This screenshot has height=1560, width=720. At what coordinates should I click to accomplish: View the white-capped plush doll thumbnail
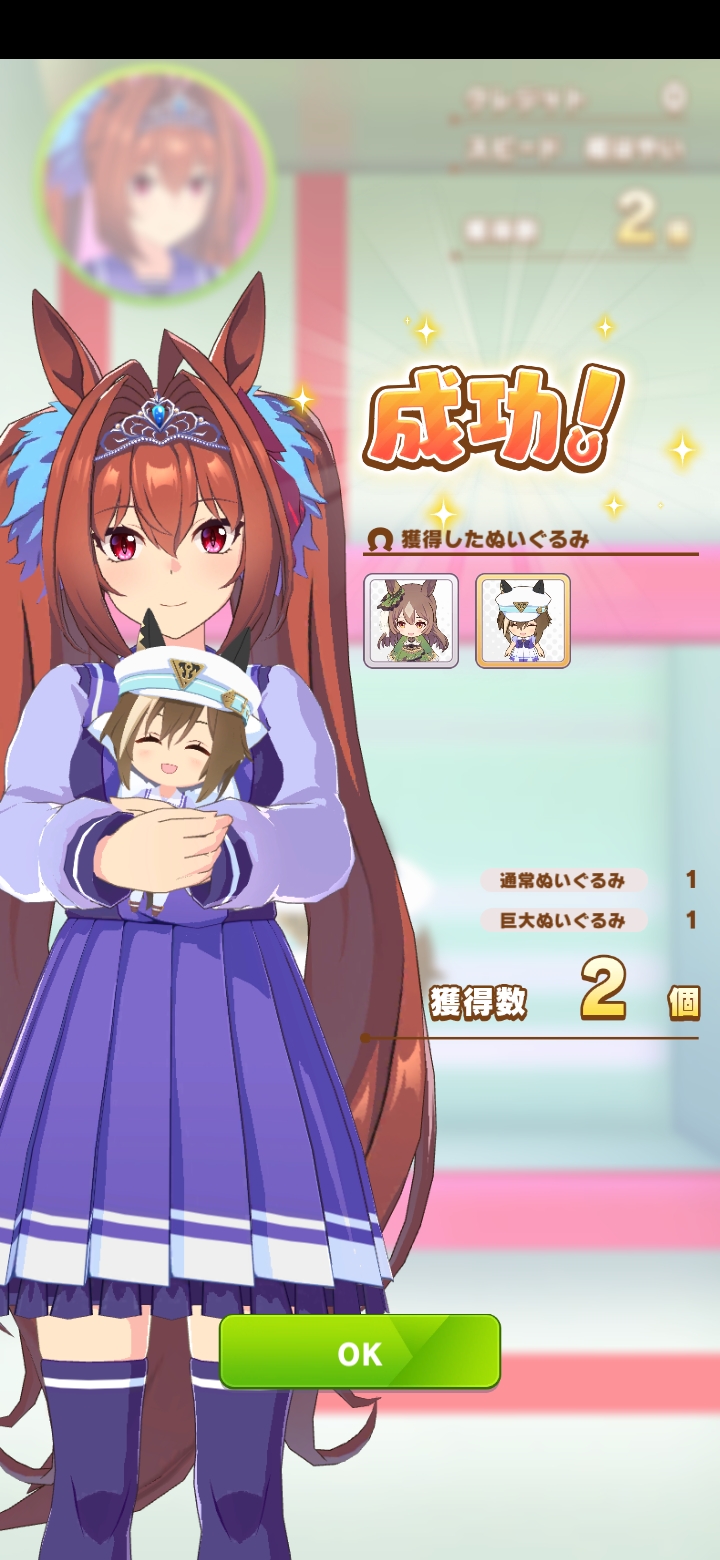coord(523,620)
